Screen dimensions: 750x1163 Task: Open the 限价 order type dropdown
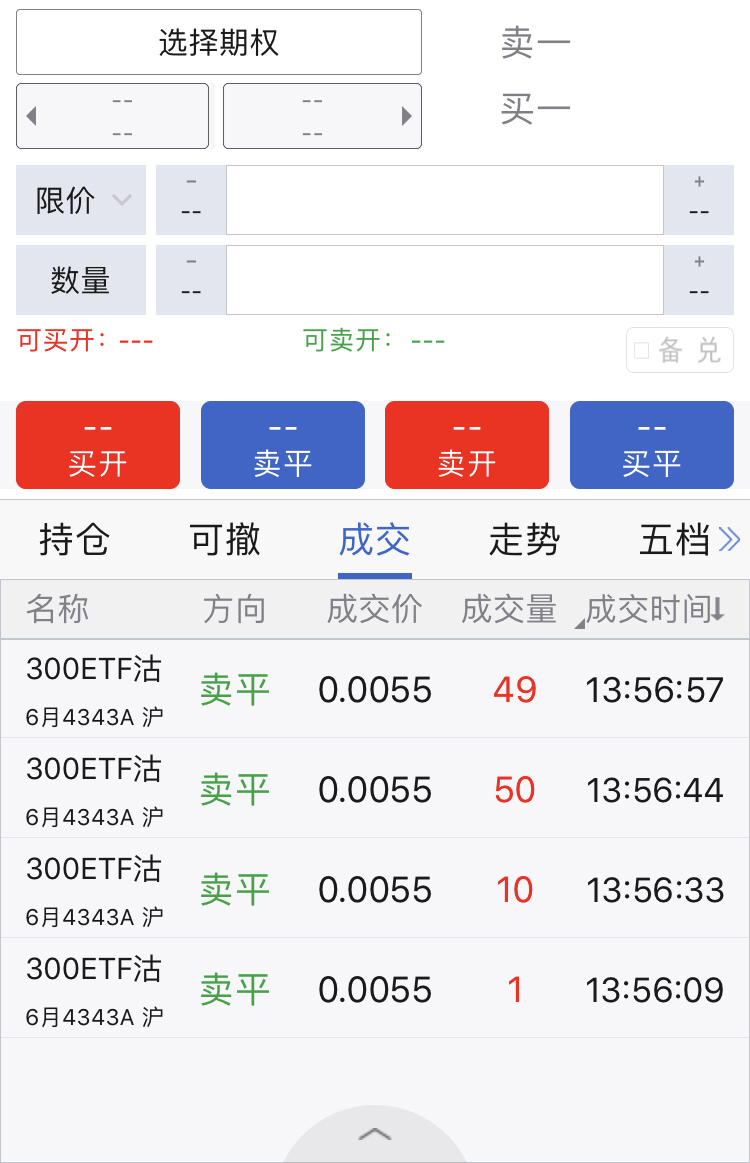point(81,200)
